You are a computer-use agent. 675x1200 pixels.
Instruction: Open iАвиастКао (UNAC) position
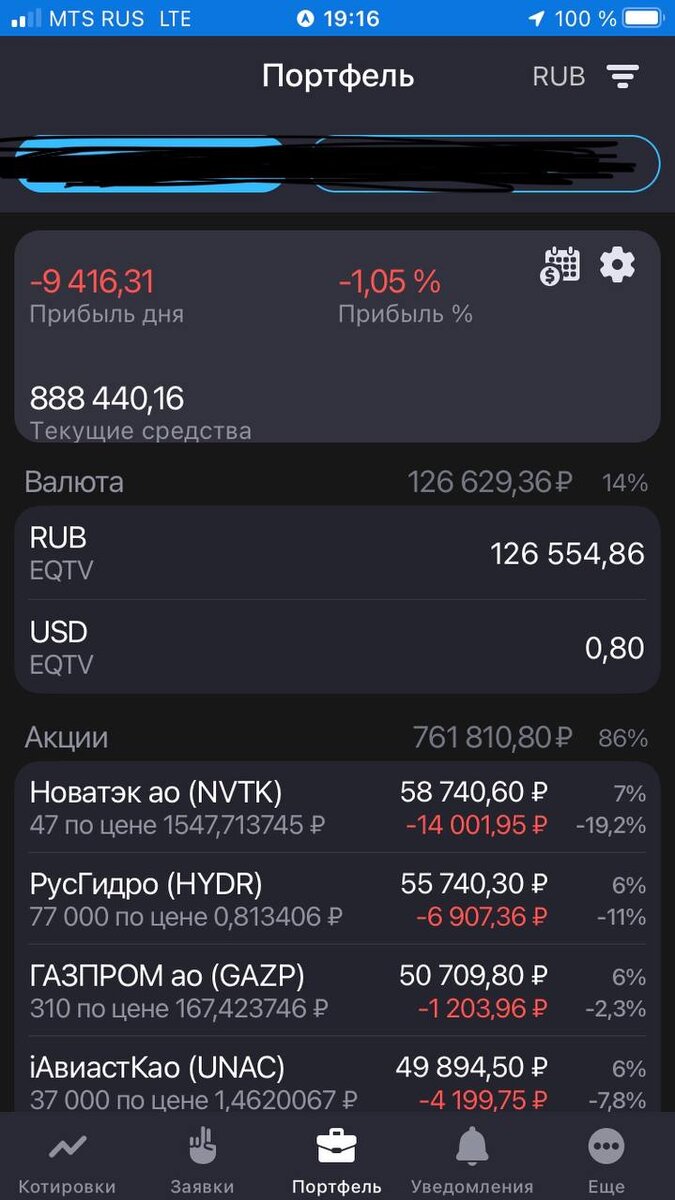point(337,1074)
